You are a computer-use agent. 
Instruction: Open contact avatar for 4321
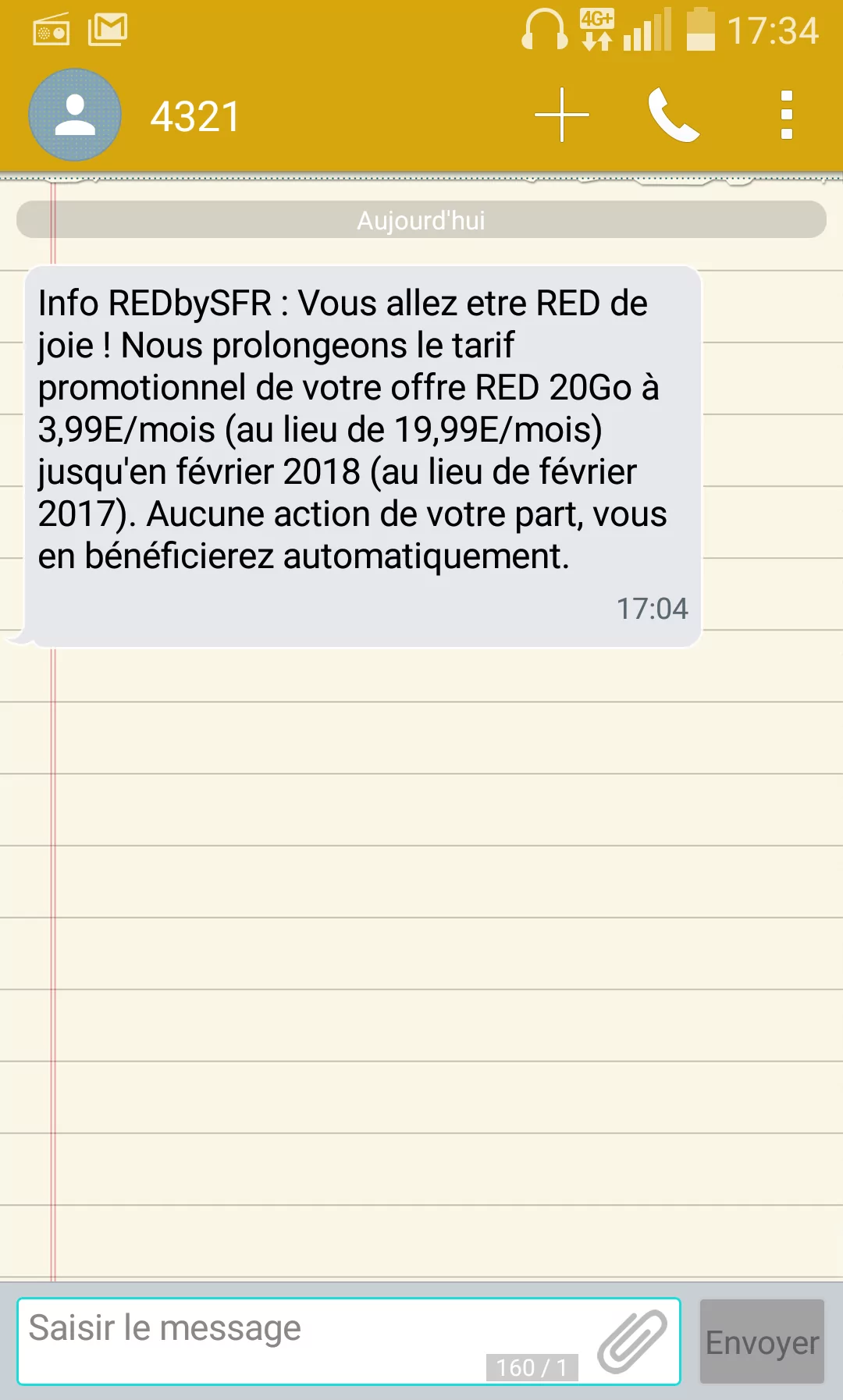[x=75, y=115]
